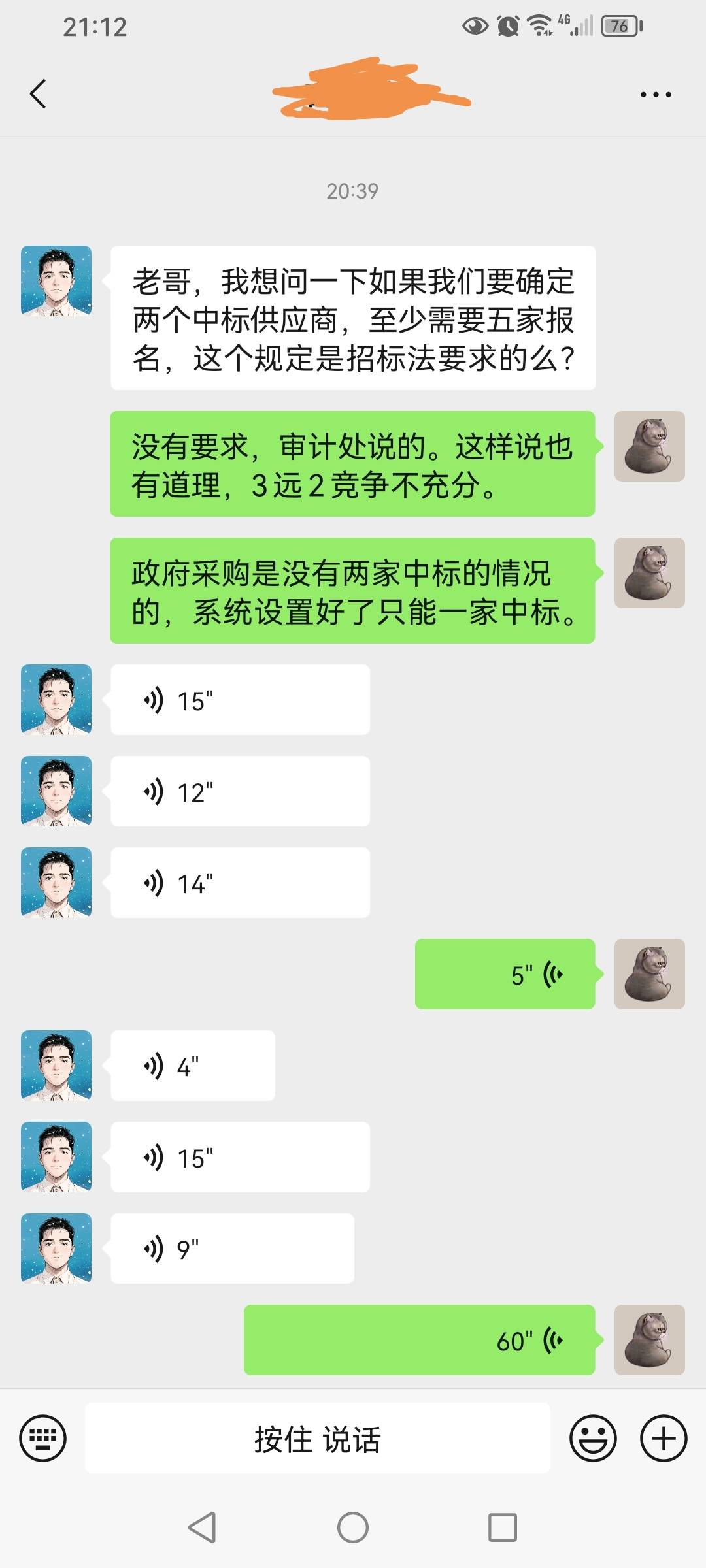Play the 4" voice message
The height and width of the screenshot is (1568, 706).
pos(192,1066)
